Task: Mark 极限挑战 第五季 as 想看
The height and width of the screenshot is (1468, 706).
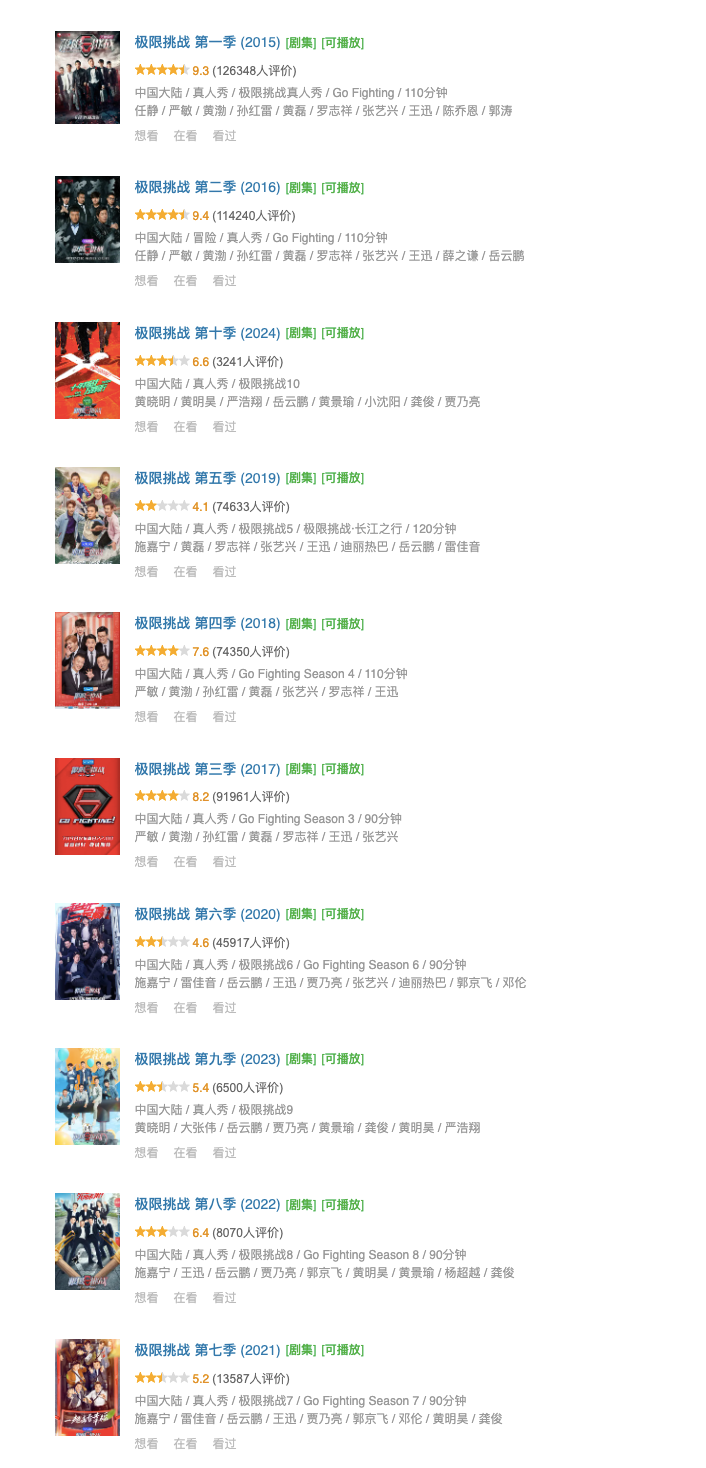Action: tap(146, 571)
